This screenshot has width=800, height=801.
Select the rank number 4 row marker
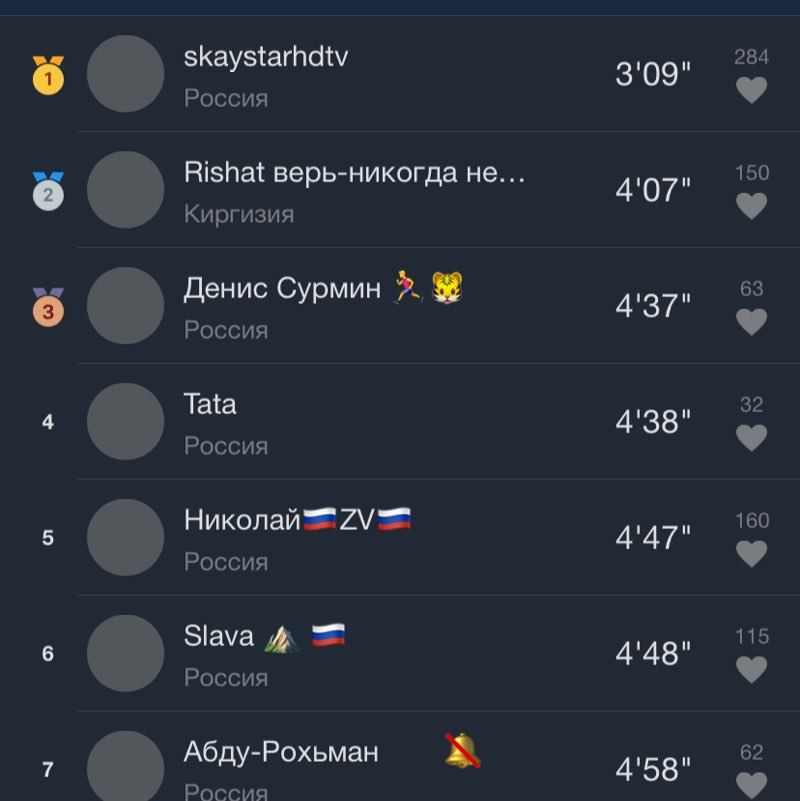47,421
